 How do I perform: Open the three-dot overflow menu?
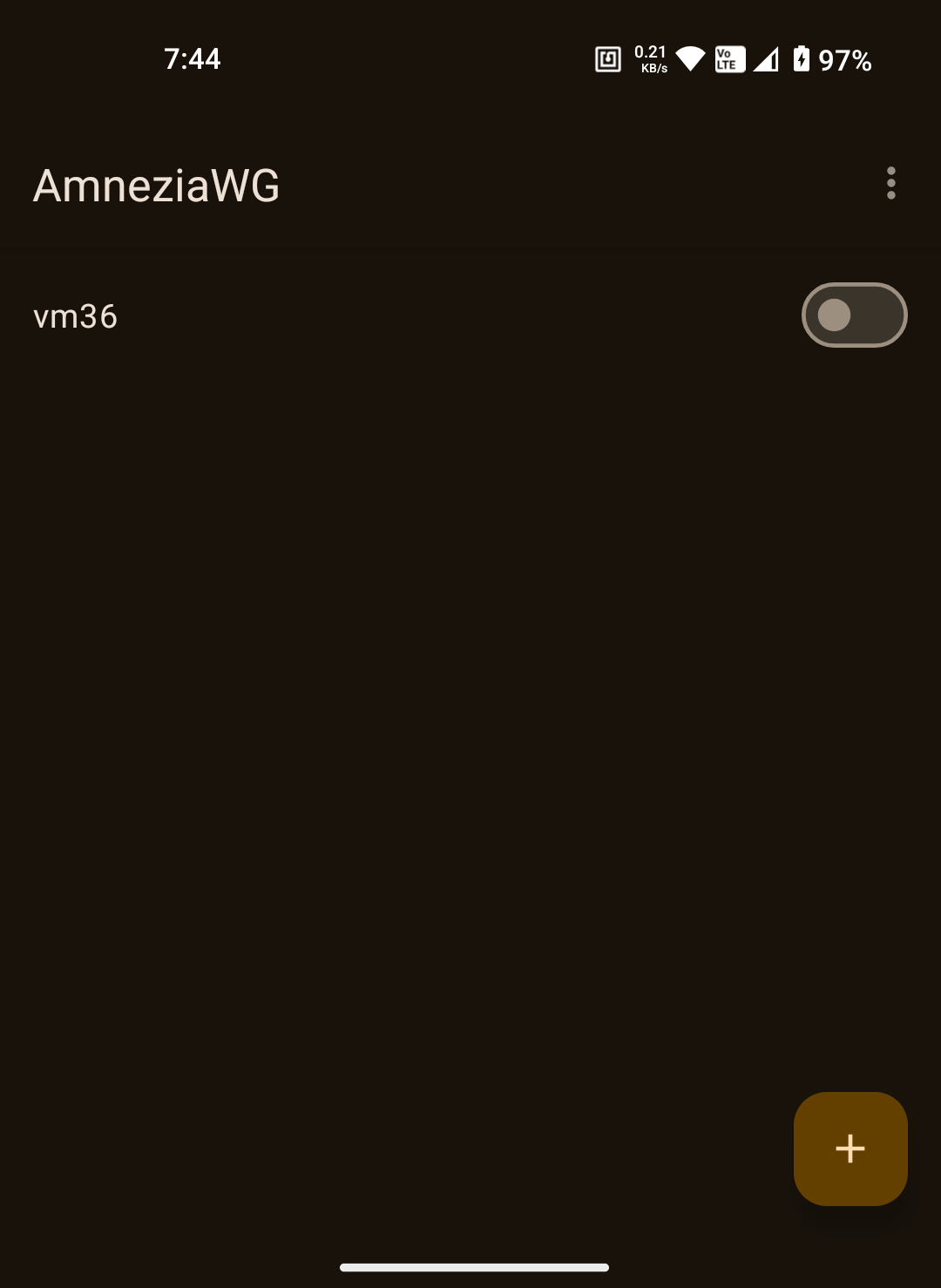(x=890, y=183)
